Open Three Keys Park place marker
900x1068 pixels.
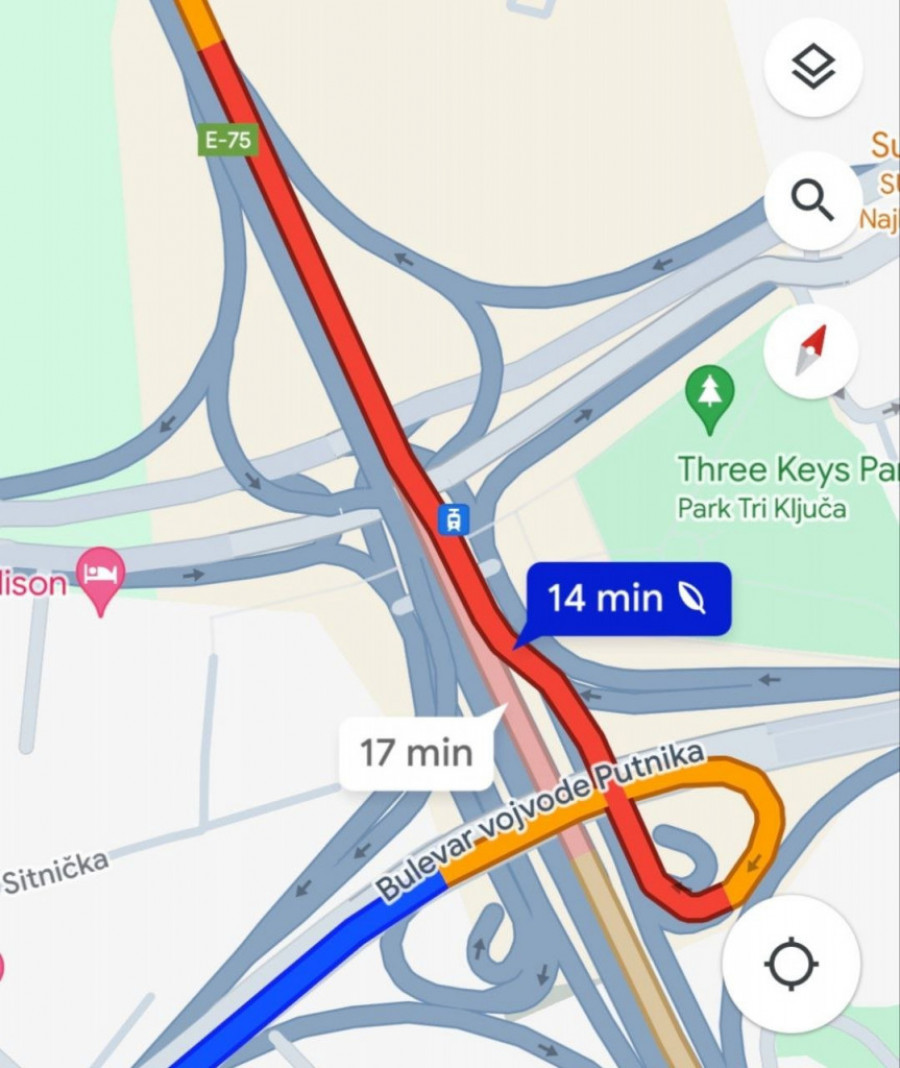click(710, 396)
